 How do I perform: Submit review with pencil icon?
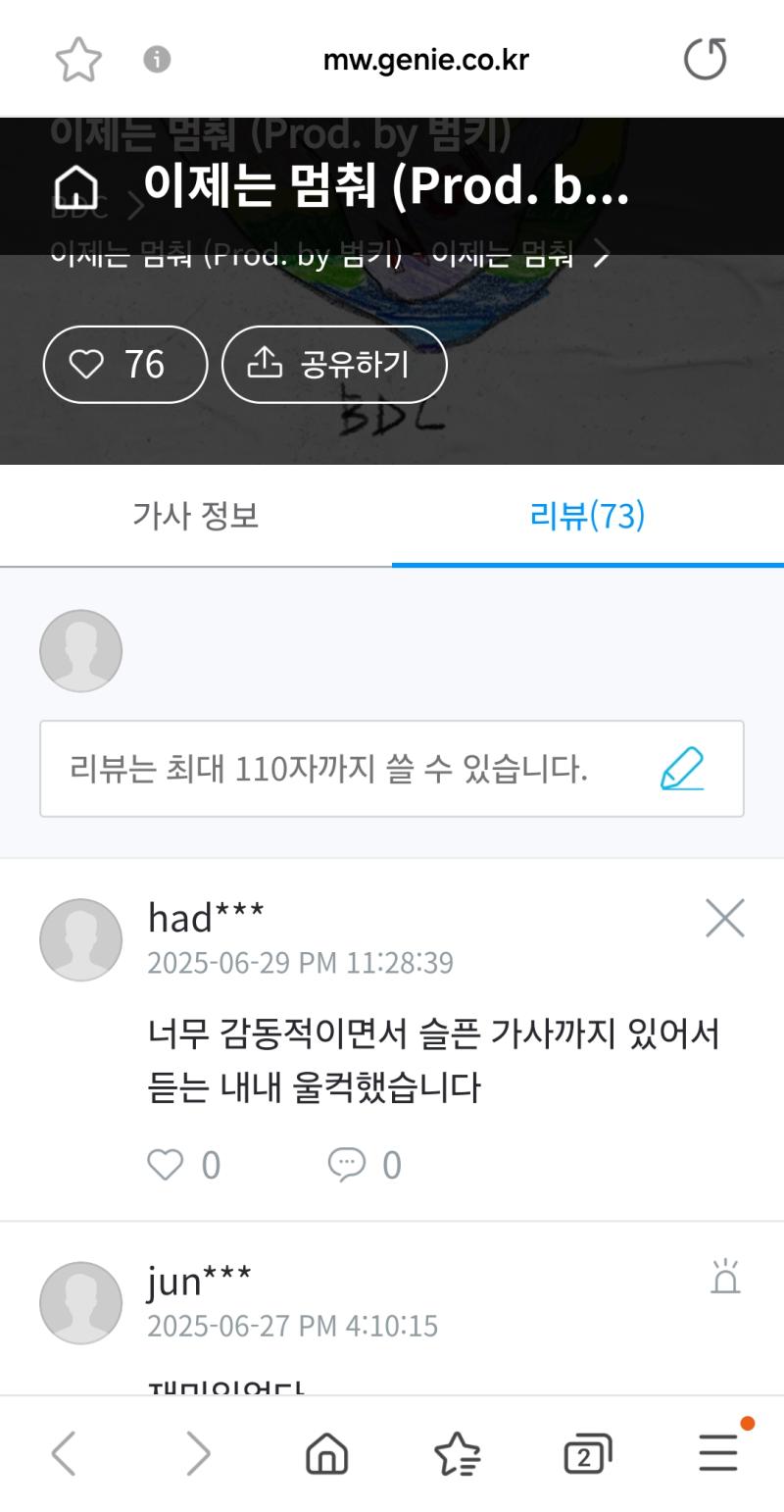pyautogui.click(x=682, y=769)
